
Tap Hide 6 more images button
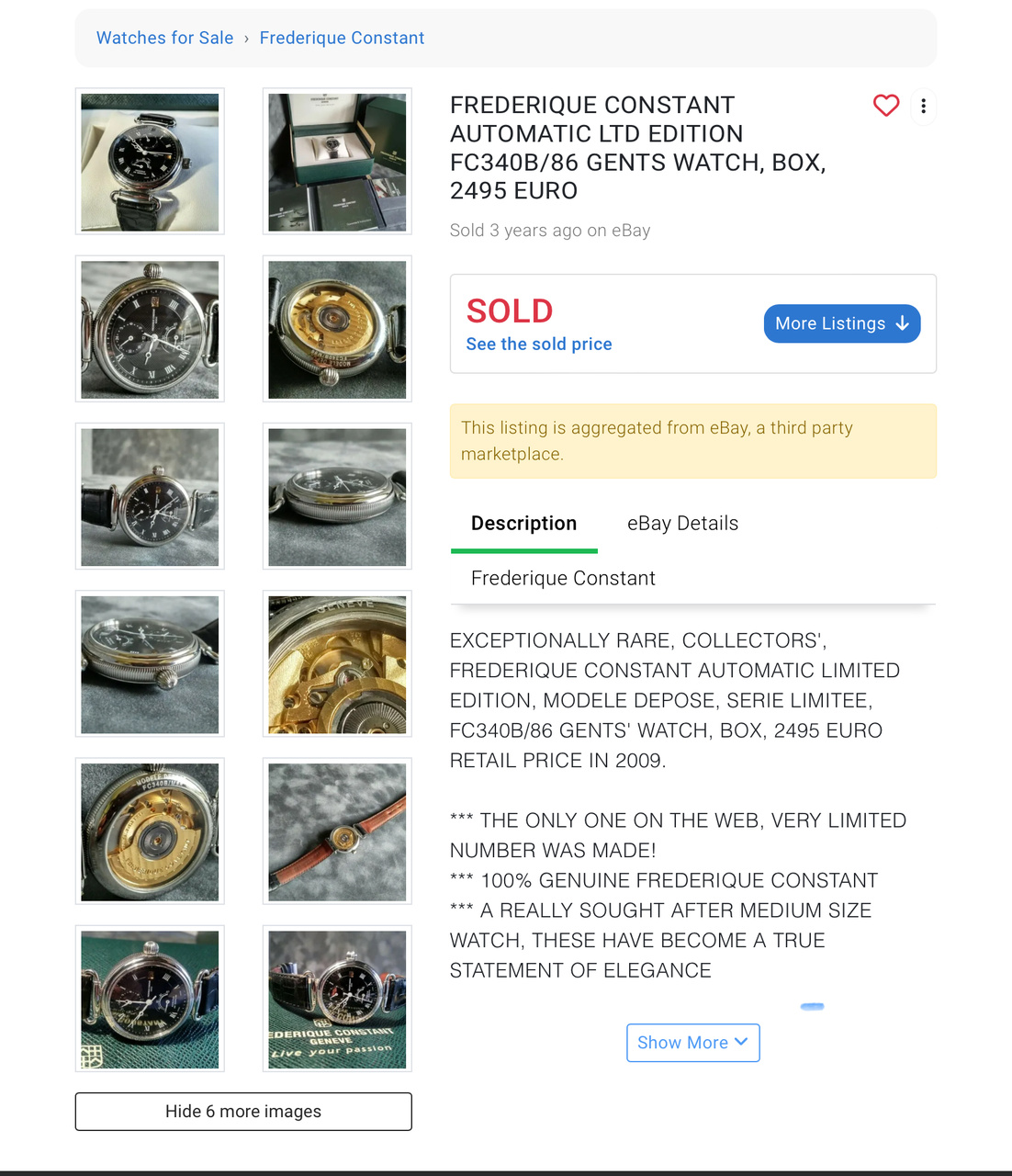(243, 1112)
